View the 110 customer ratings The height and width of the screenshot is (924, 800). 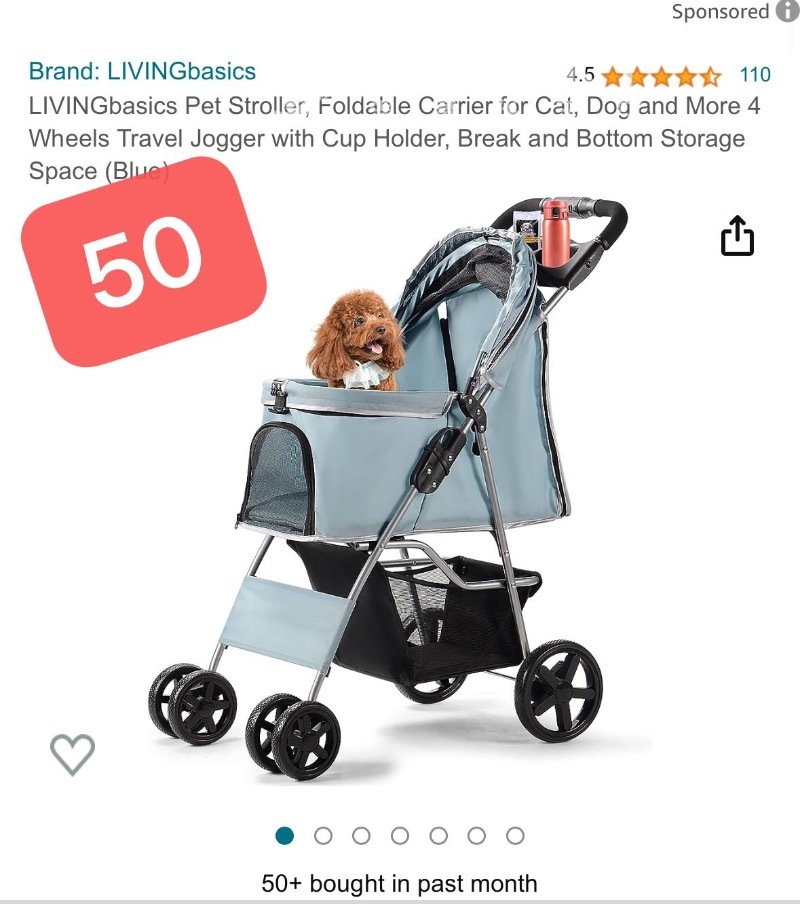(x=754, y=75)
